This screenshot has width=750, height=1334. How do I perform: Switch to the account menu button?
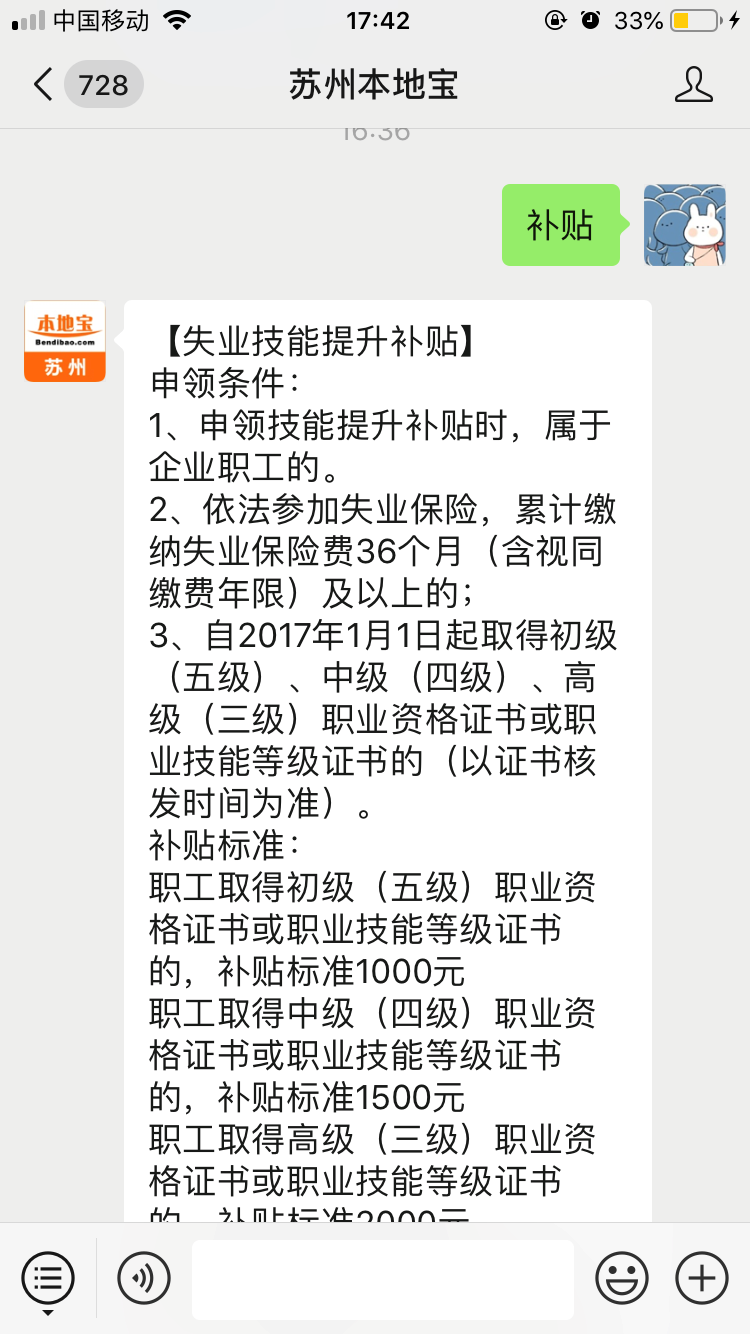tap(48, 1278)
